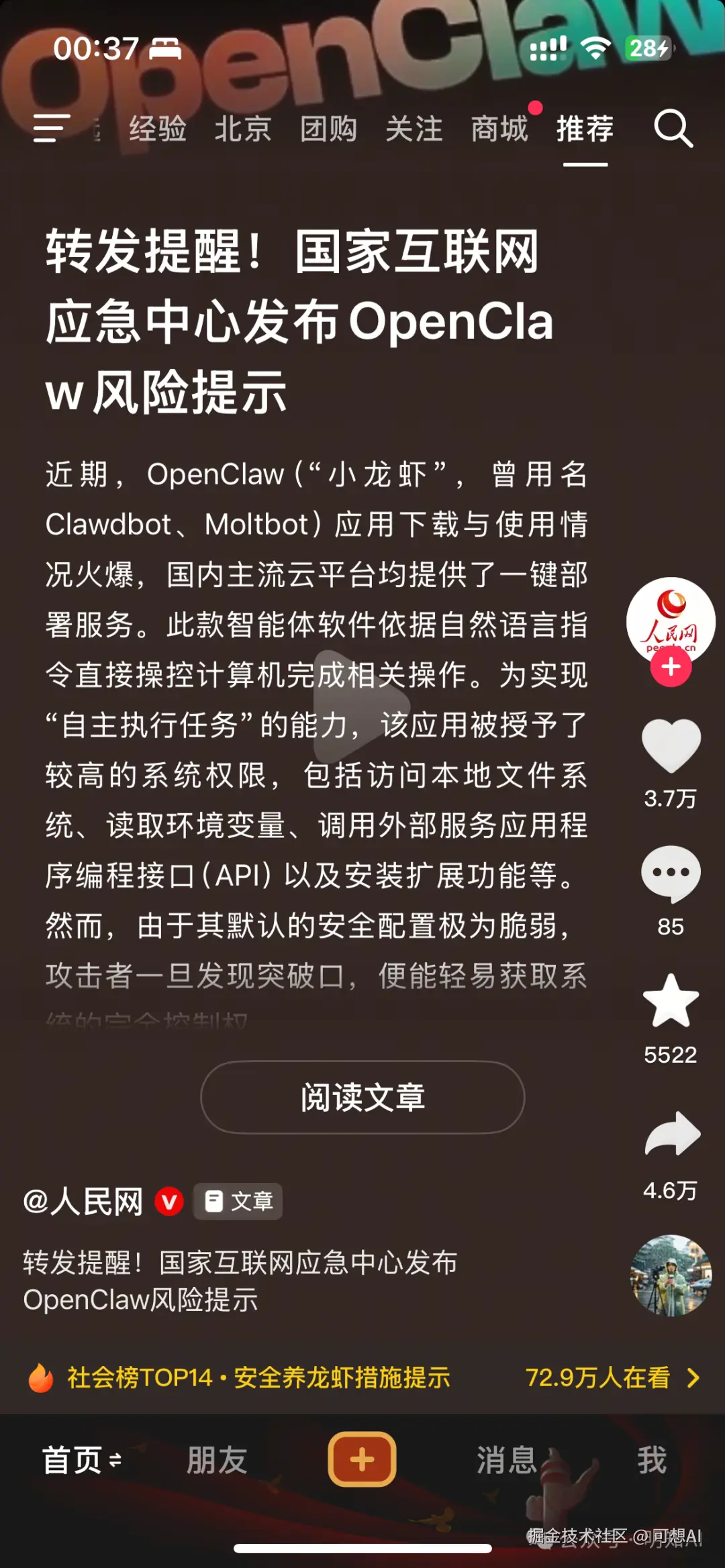Open @人民网 username link
Viewport: 725px width, 1568px height.
84,1202
